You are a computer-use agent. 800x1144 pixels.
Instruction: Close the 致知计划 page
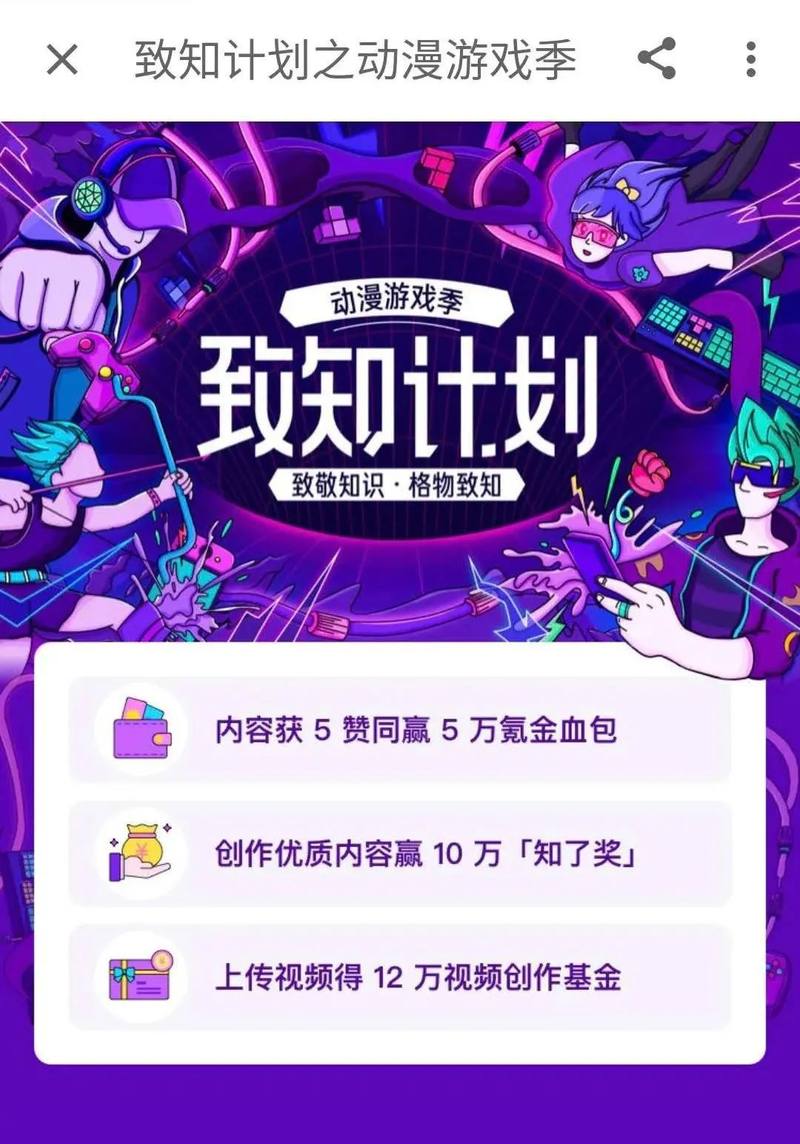click(x=62, y=60)
